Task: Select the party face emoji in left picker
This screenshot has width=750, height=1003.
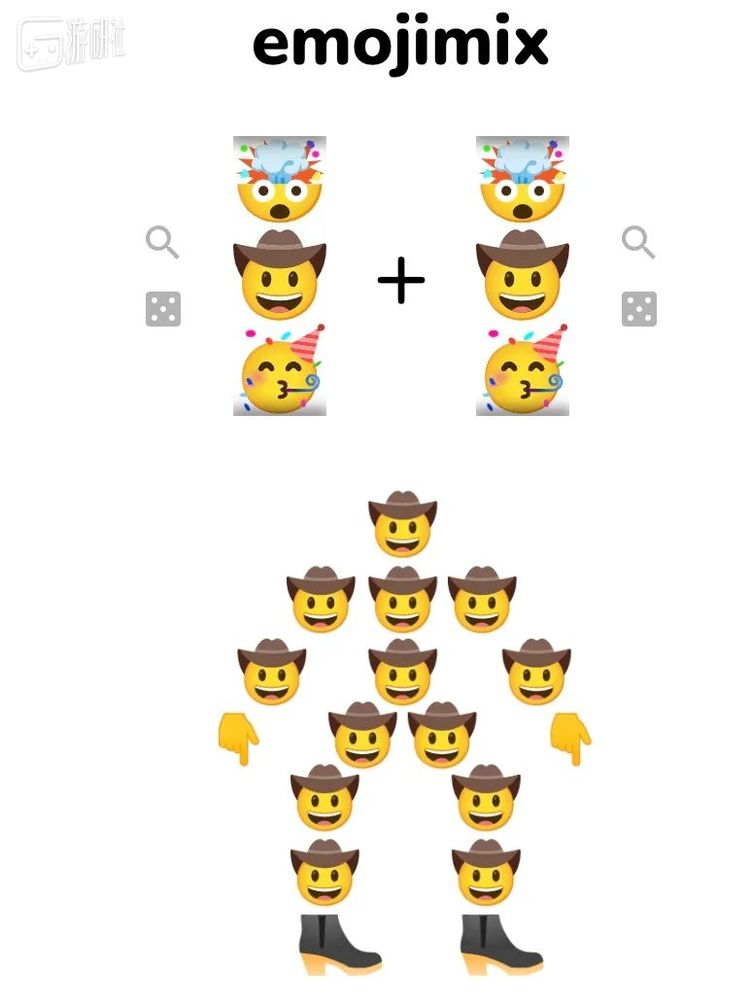Action: click(280, 372)
